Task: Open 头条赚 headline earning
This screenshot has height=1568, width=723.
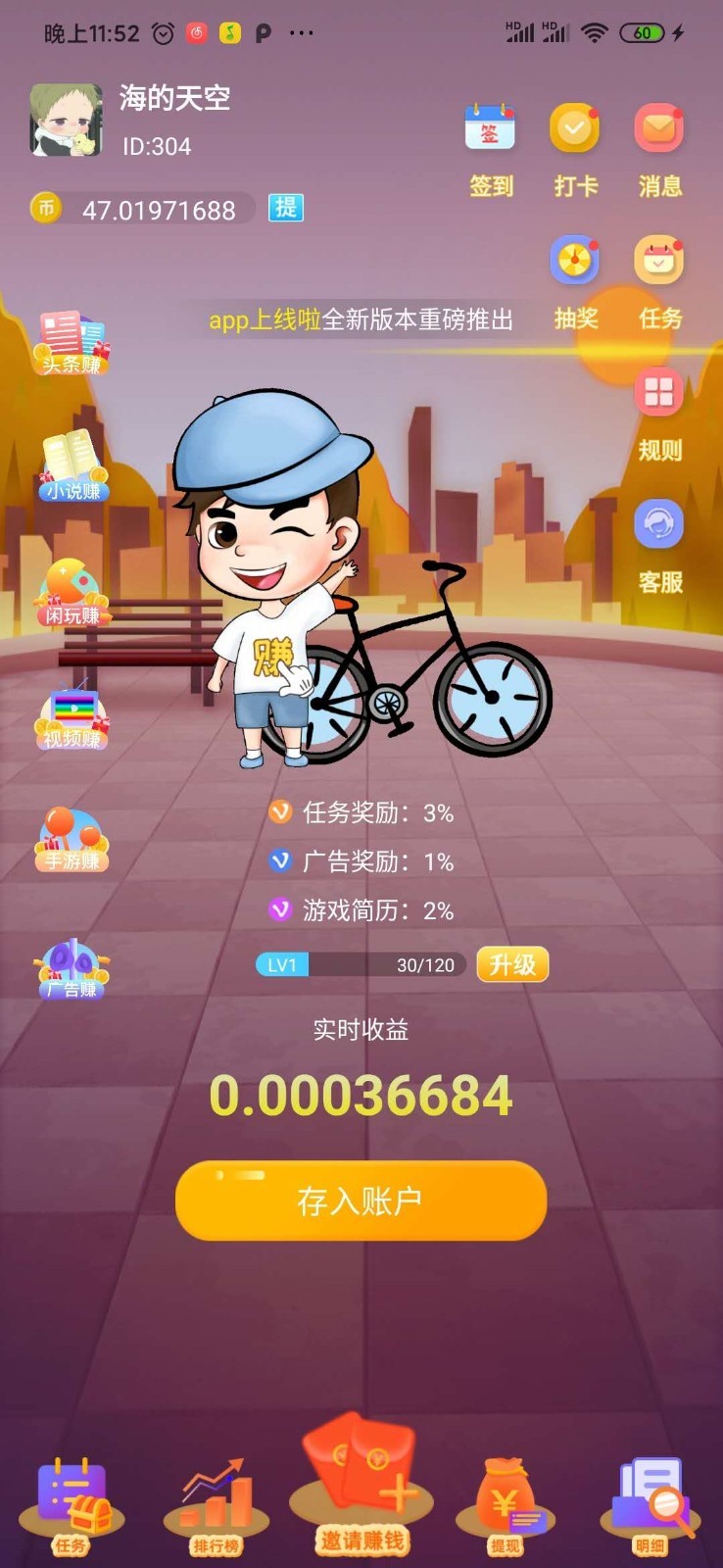Action: tap(72, 343)
